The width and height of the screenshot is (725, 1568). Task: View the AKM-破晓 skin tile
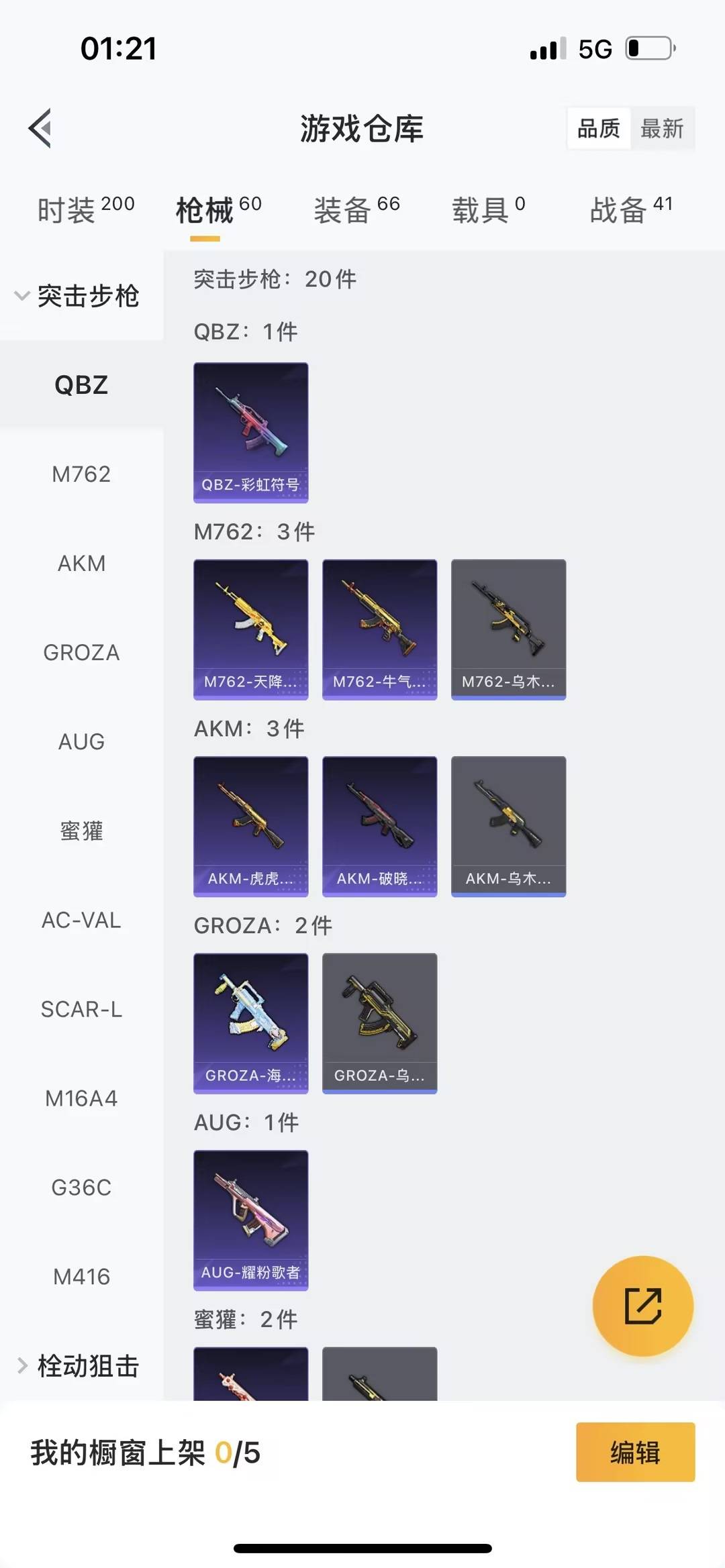(380, 826)
